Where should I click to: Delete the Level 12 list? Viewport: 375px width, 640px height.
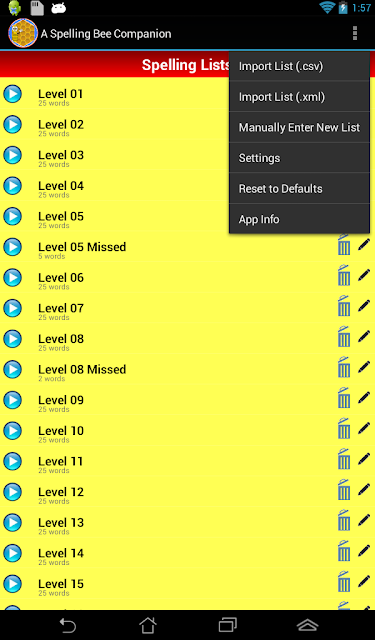(x=344, y=490)
